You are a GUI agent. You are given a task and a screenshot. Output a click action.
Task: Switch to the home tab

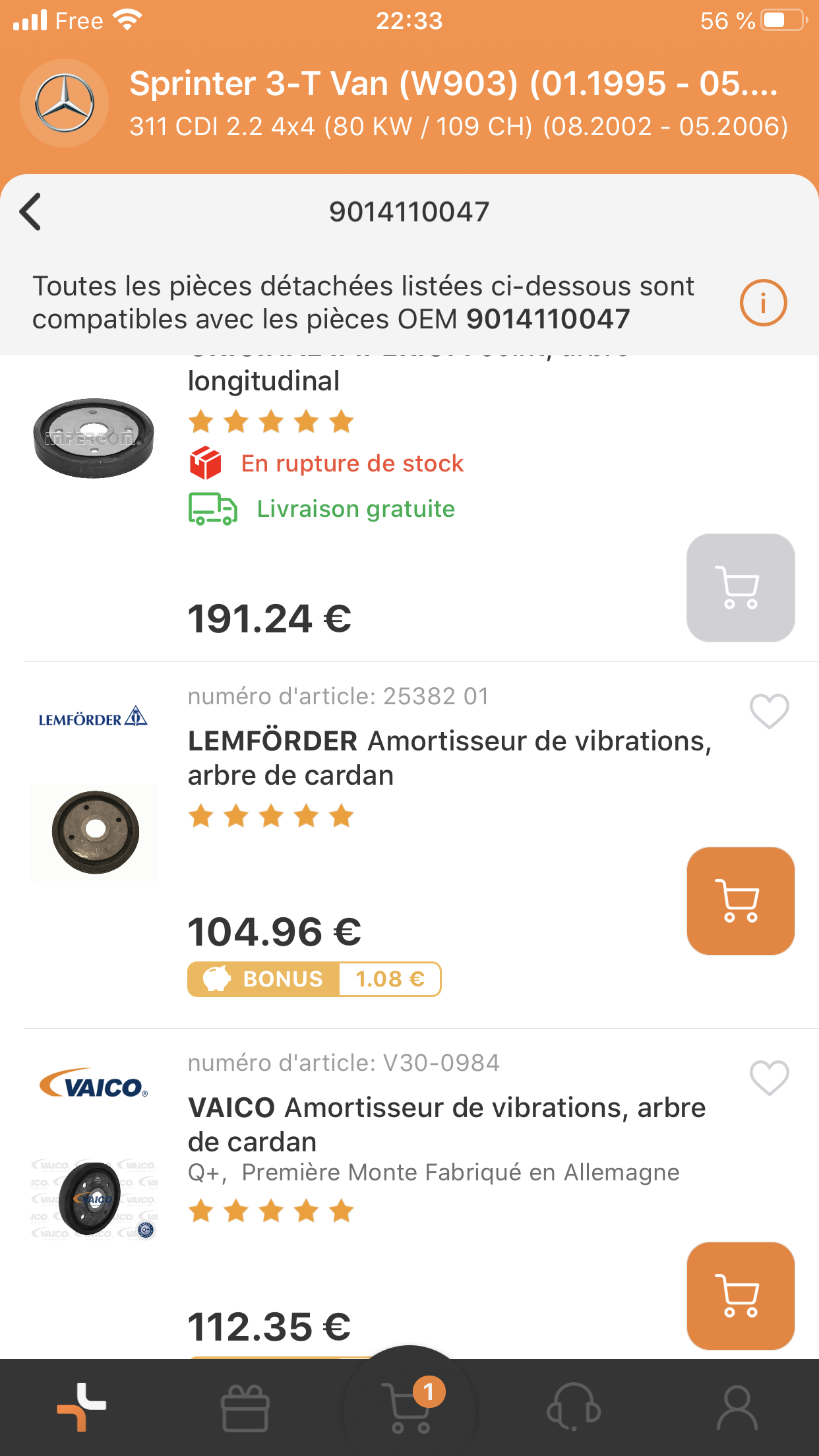point(82,1407)
